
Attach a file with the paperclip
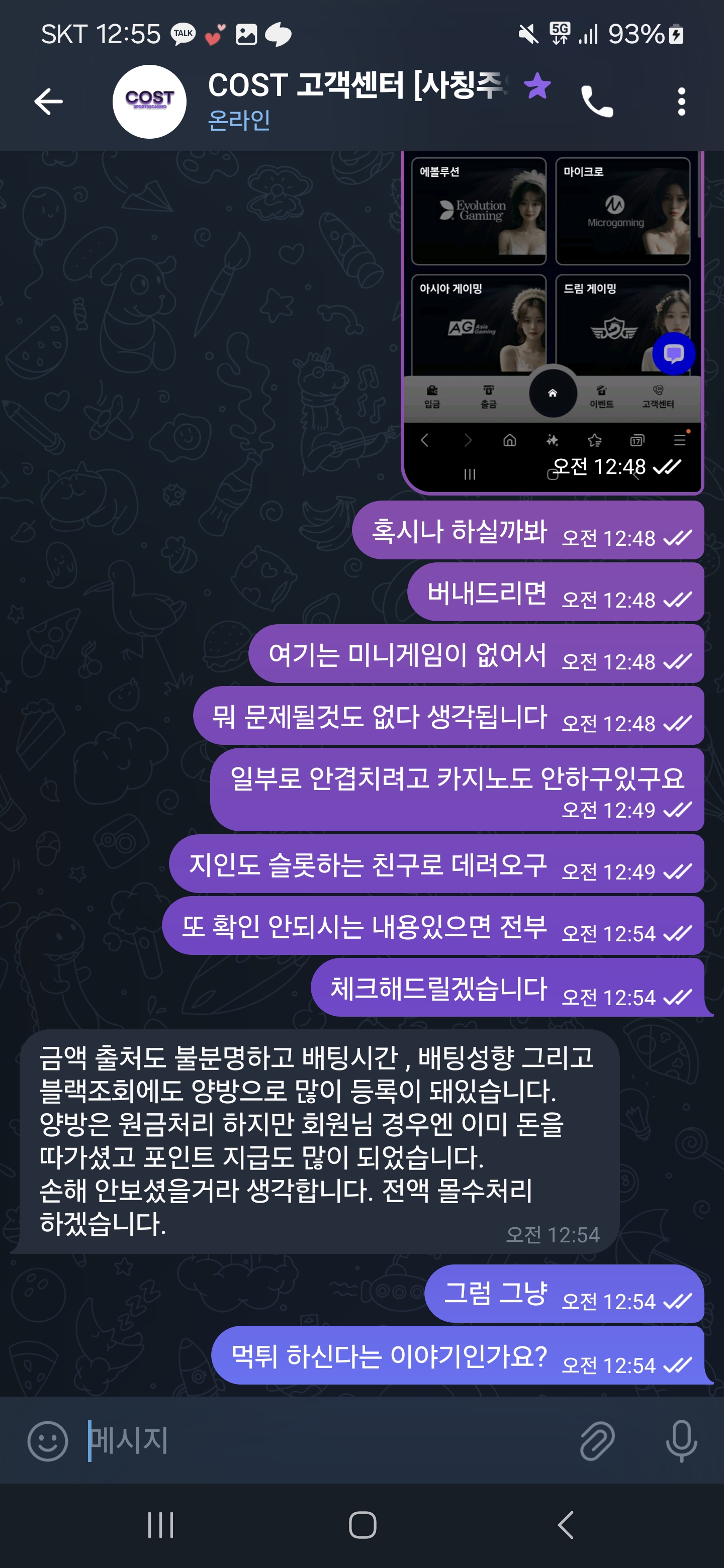(x=597, y=1441)
